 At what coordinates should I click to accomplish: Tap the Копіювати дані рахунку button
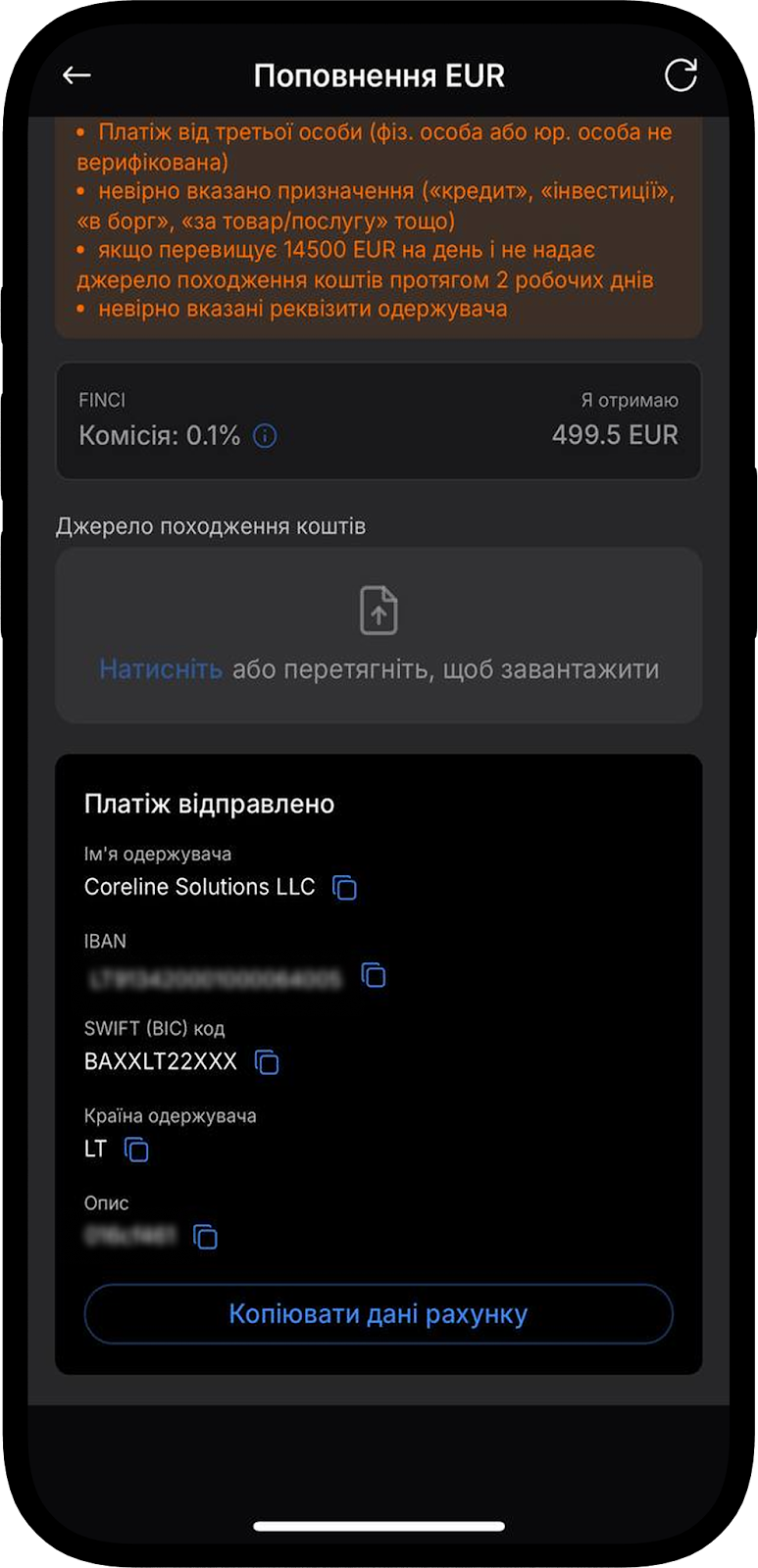click(379, 1314)
